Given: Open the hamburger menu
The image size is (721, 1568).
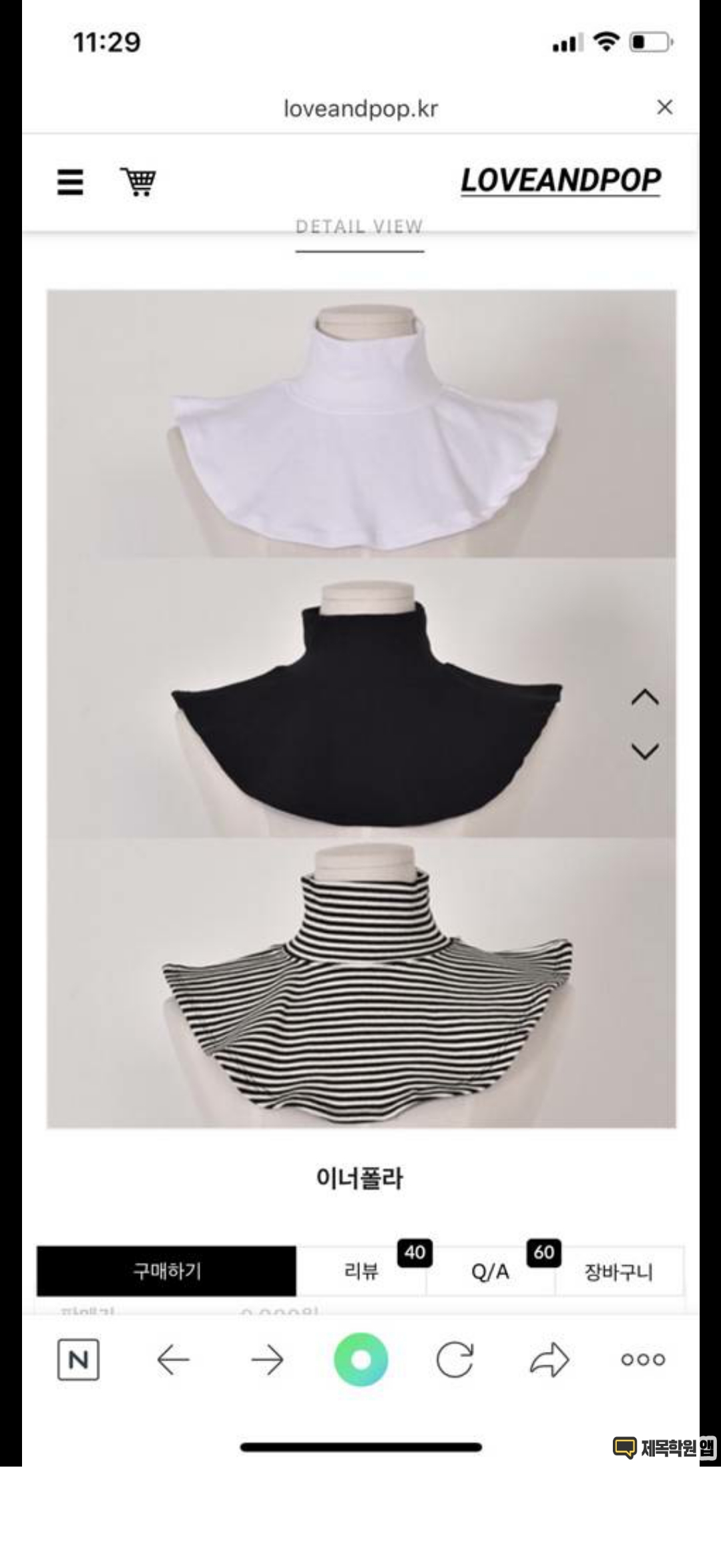Looking at the screenshot, I should [x=70, y=181].
